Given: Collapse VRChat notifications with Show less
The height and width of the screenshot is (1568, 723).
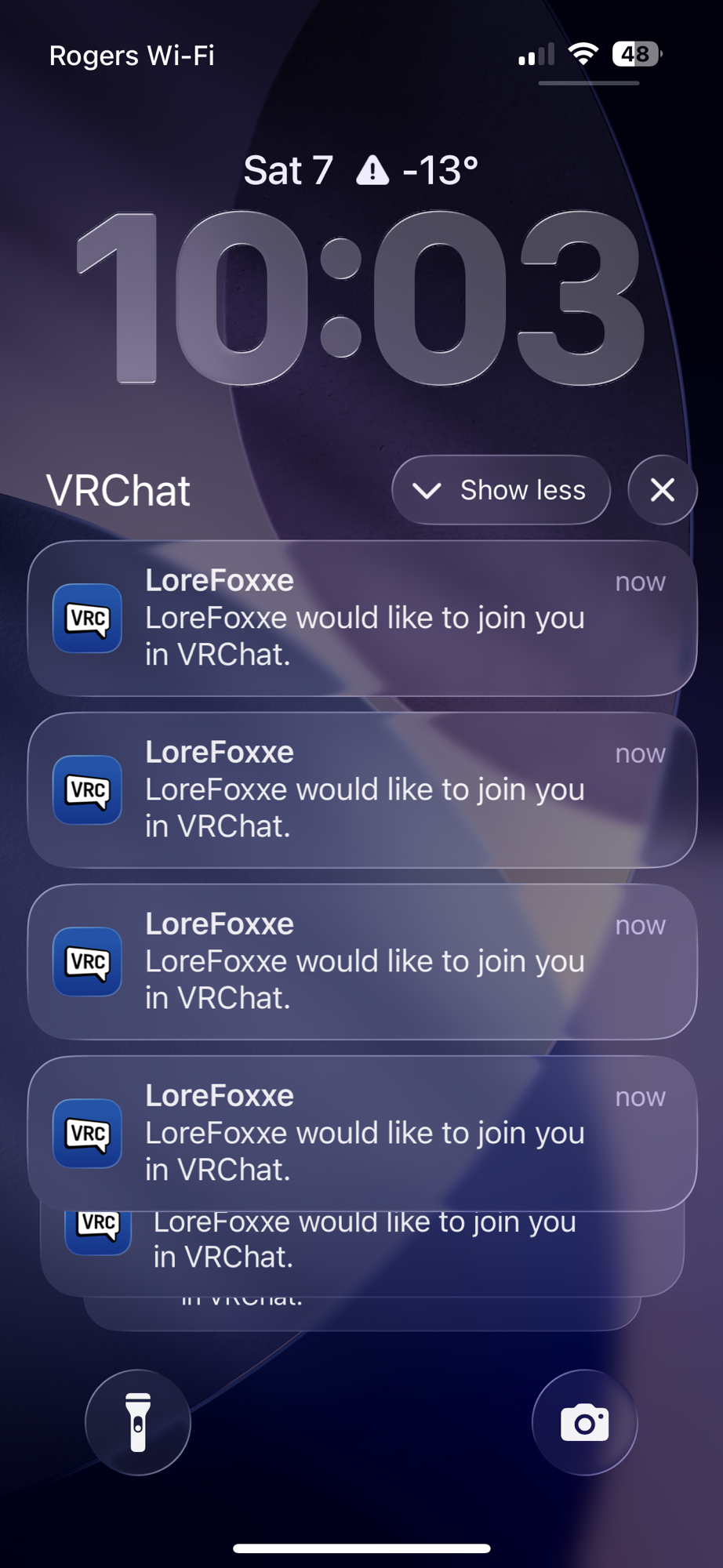Looking at the screenshot, I should point(500,490).
